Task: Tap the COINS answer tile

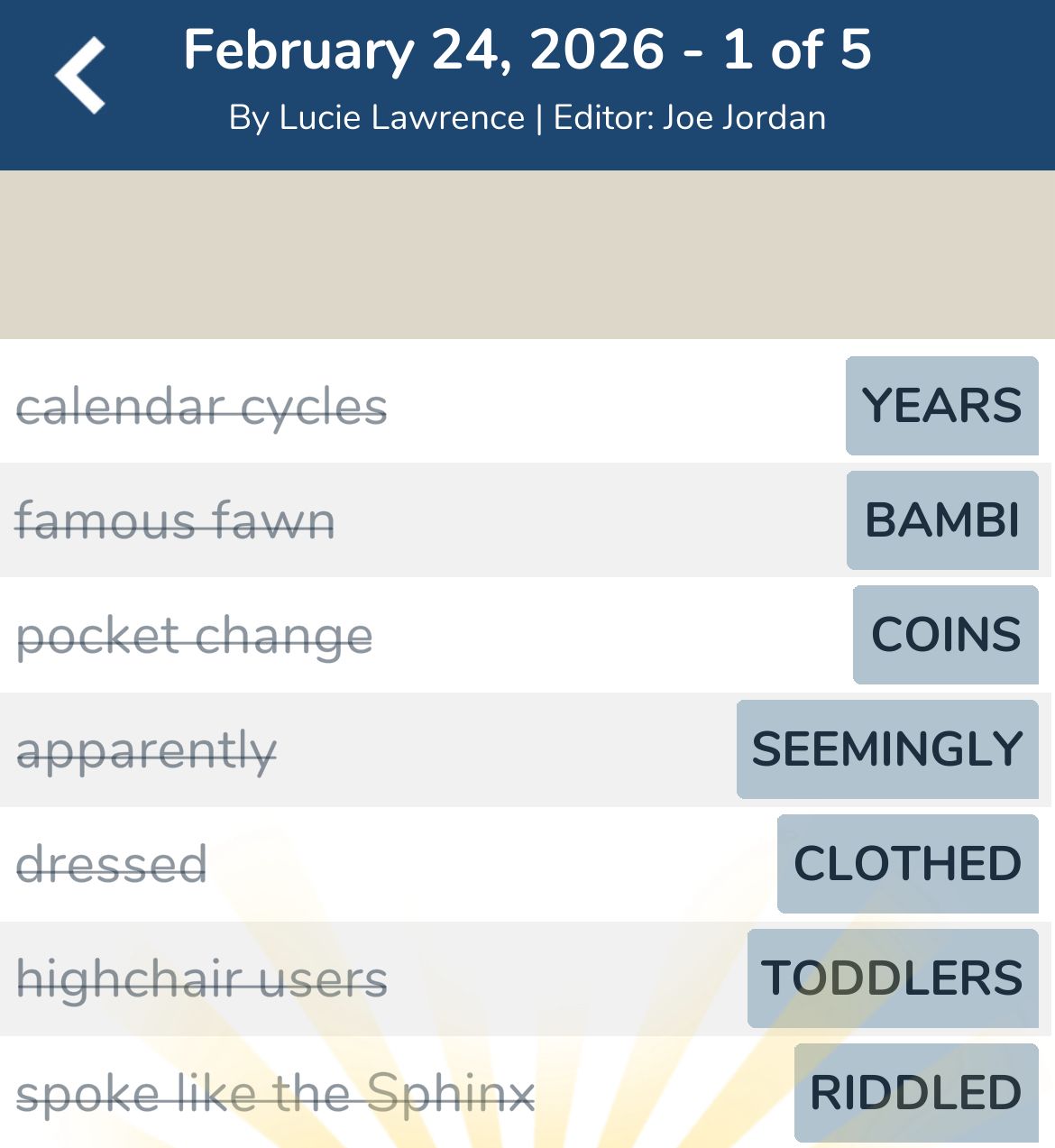Action: (x=946, y=635)
